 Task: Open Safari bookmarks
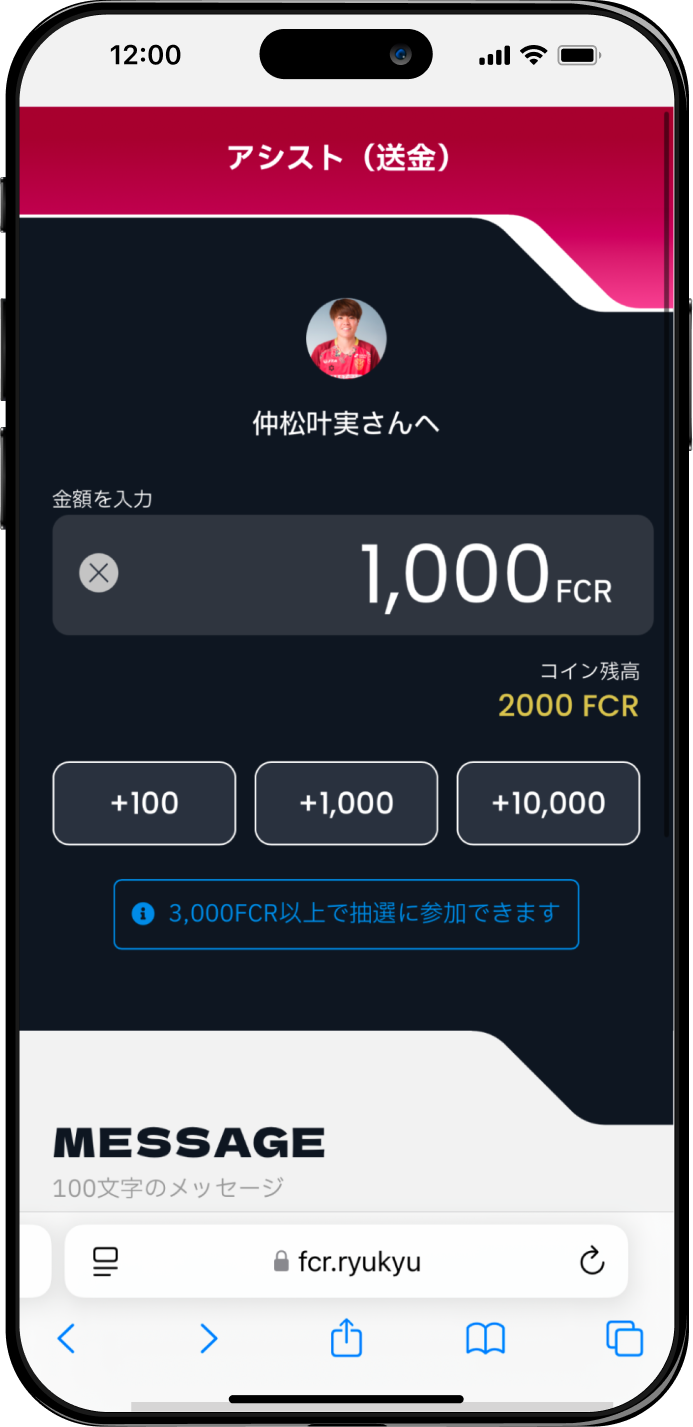coord(485,1338)
